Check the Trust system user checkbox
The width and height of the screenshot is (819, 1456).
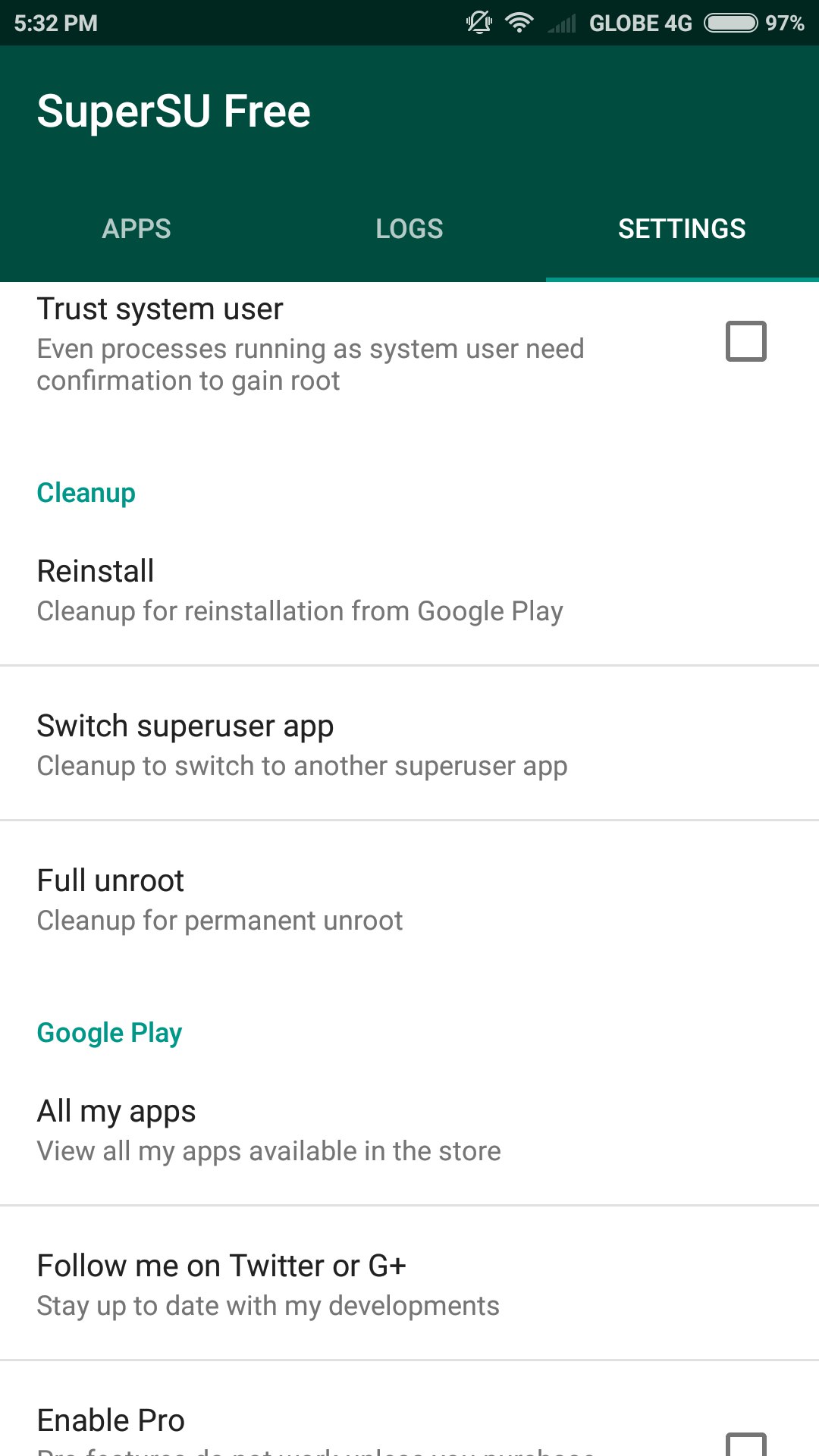click(745, 341)
